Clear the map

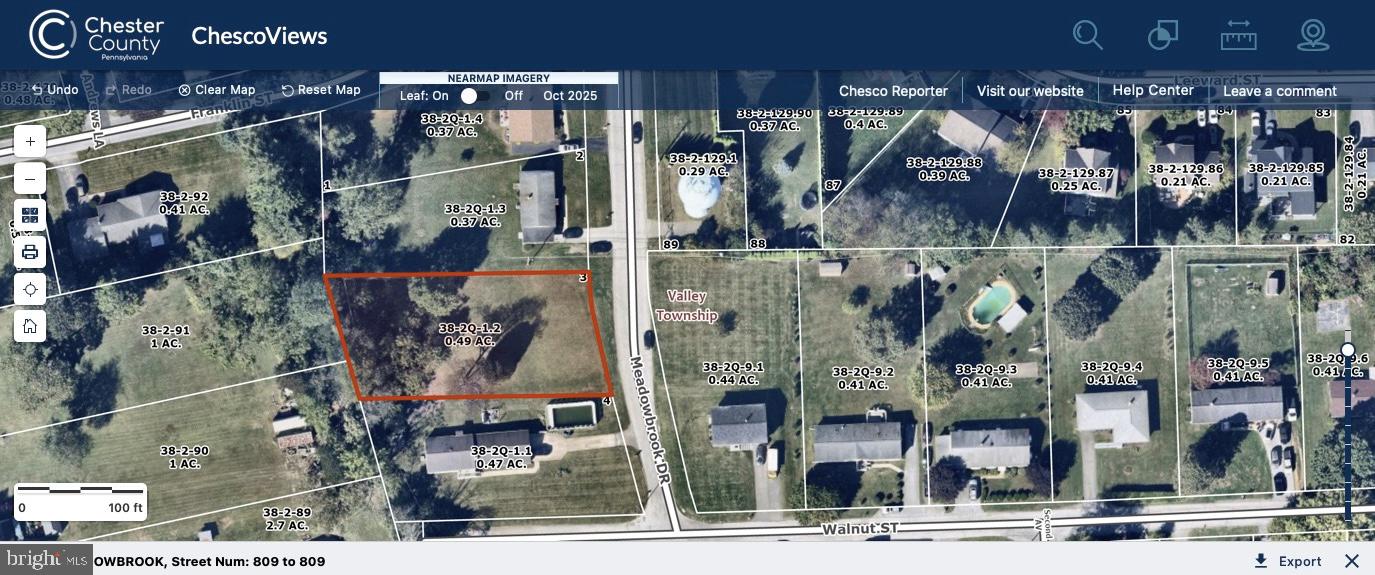[217, 90]
